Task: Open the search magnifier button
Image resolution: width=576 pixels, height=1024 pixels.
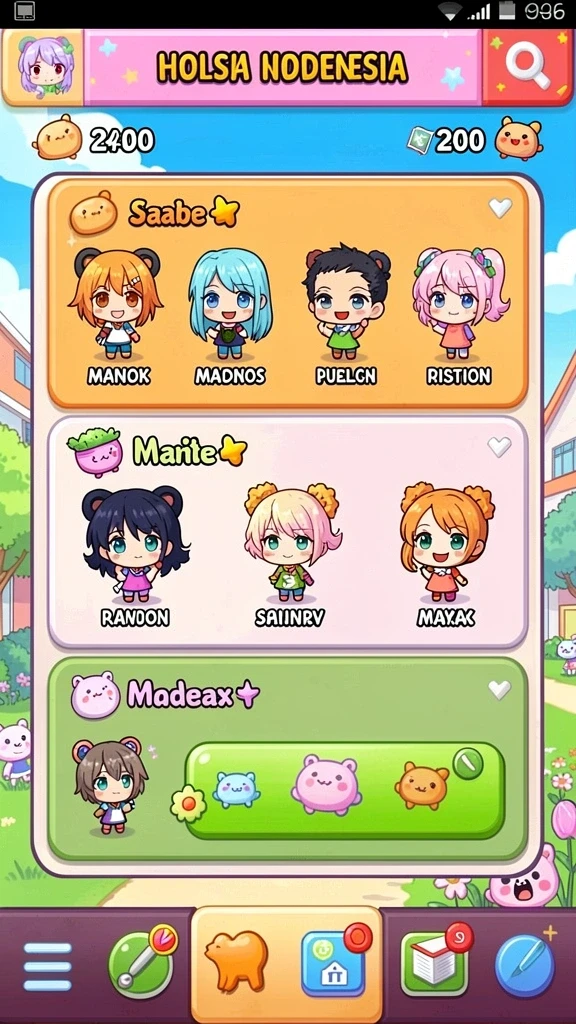Action: (528, 67)
